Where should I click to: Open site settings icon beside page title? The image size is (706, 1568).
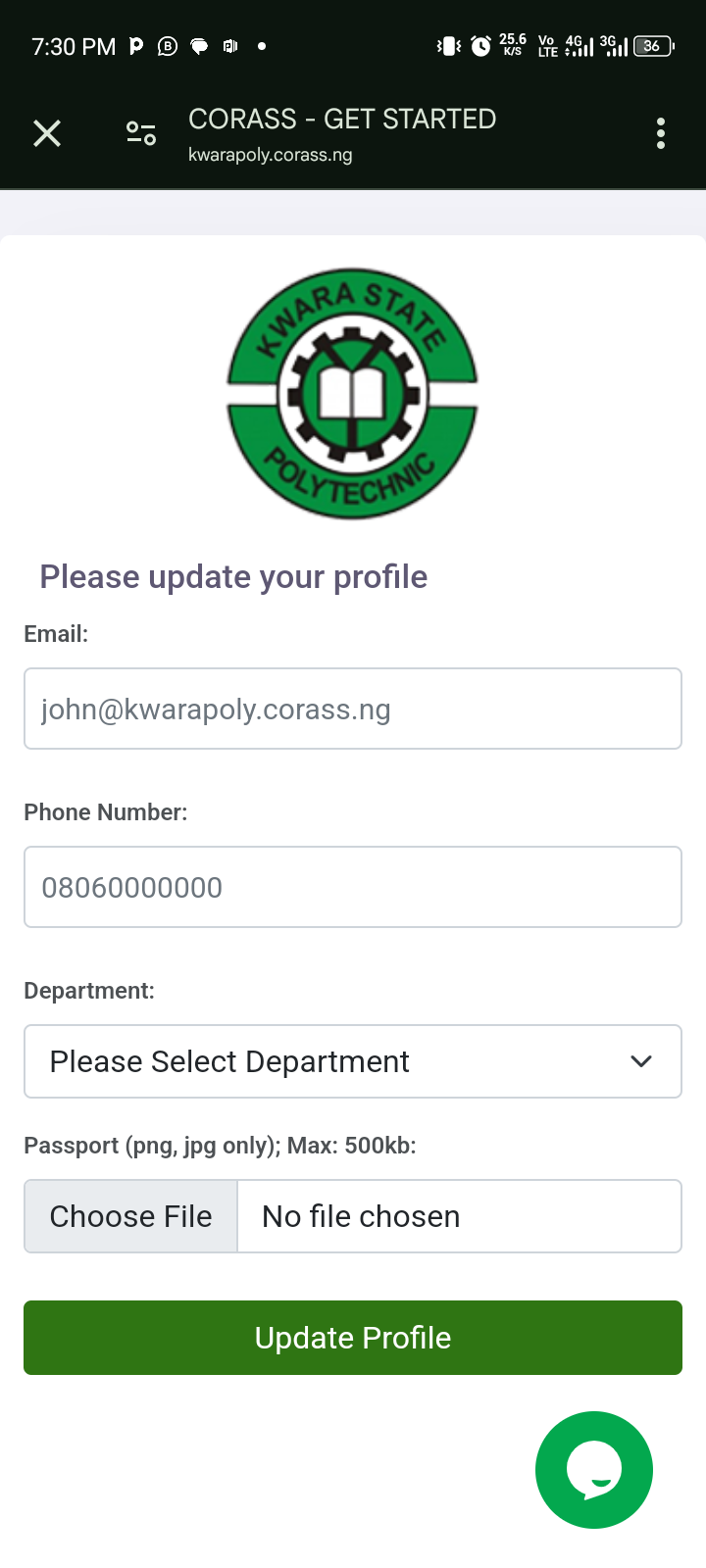(141, 133)
